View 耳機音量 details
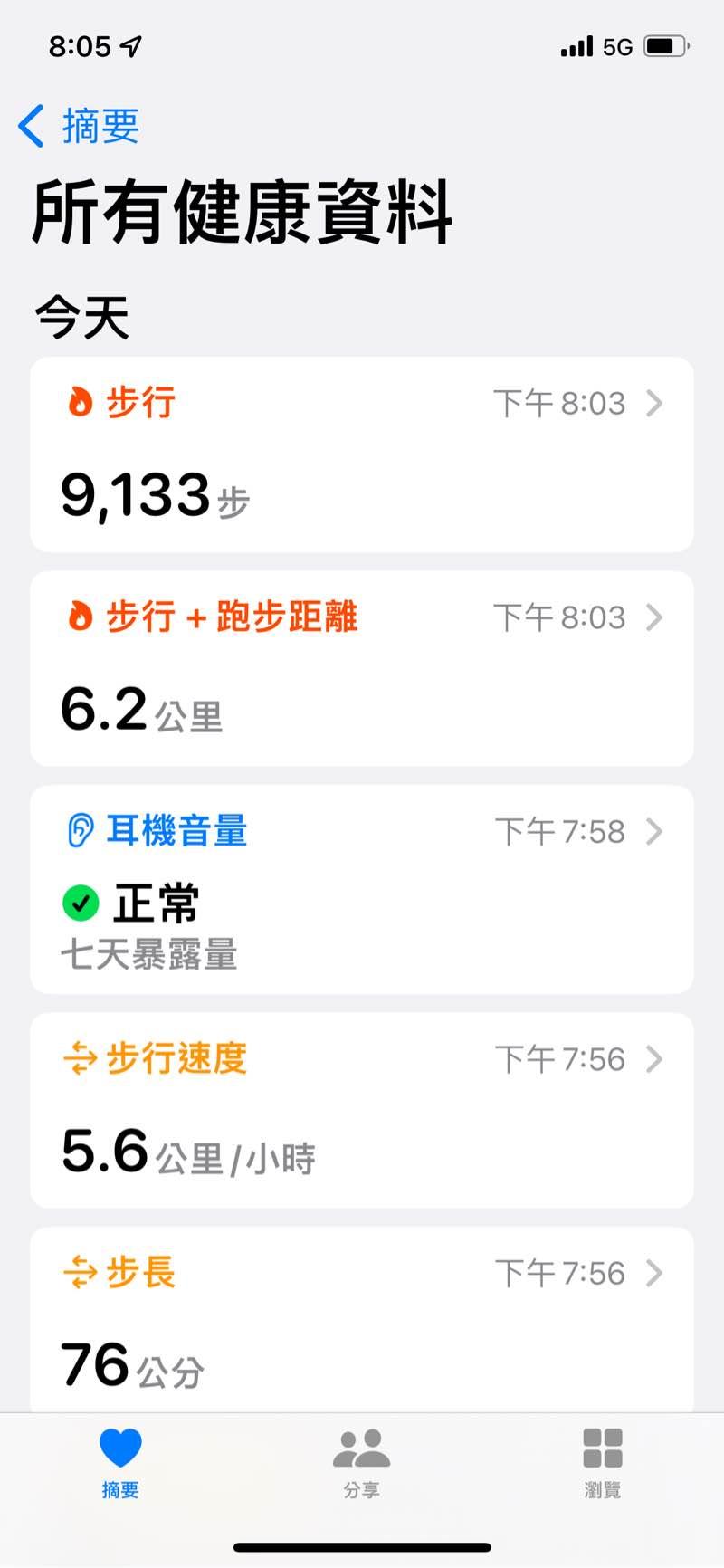 click(362, 889)
